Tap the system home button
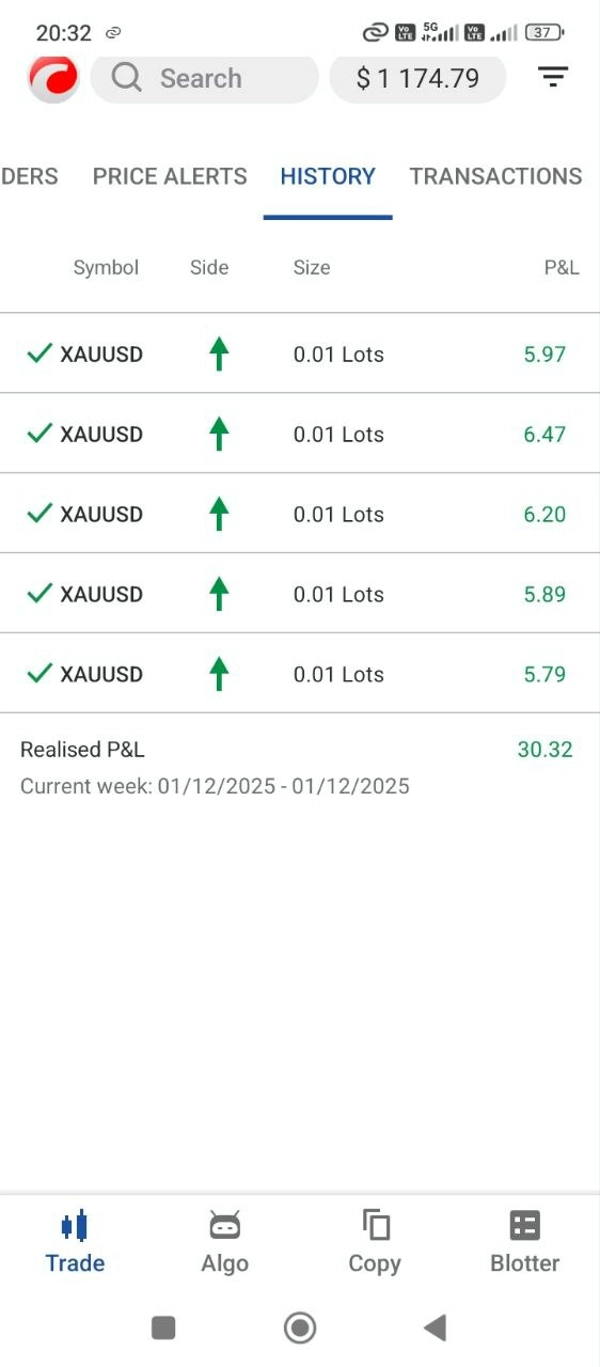600x1367 pixels. click(x=300, y=1328)
